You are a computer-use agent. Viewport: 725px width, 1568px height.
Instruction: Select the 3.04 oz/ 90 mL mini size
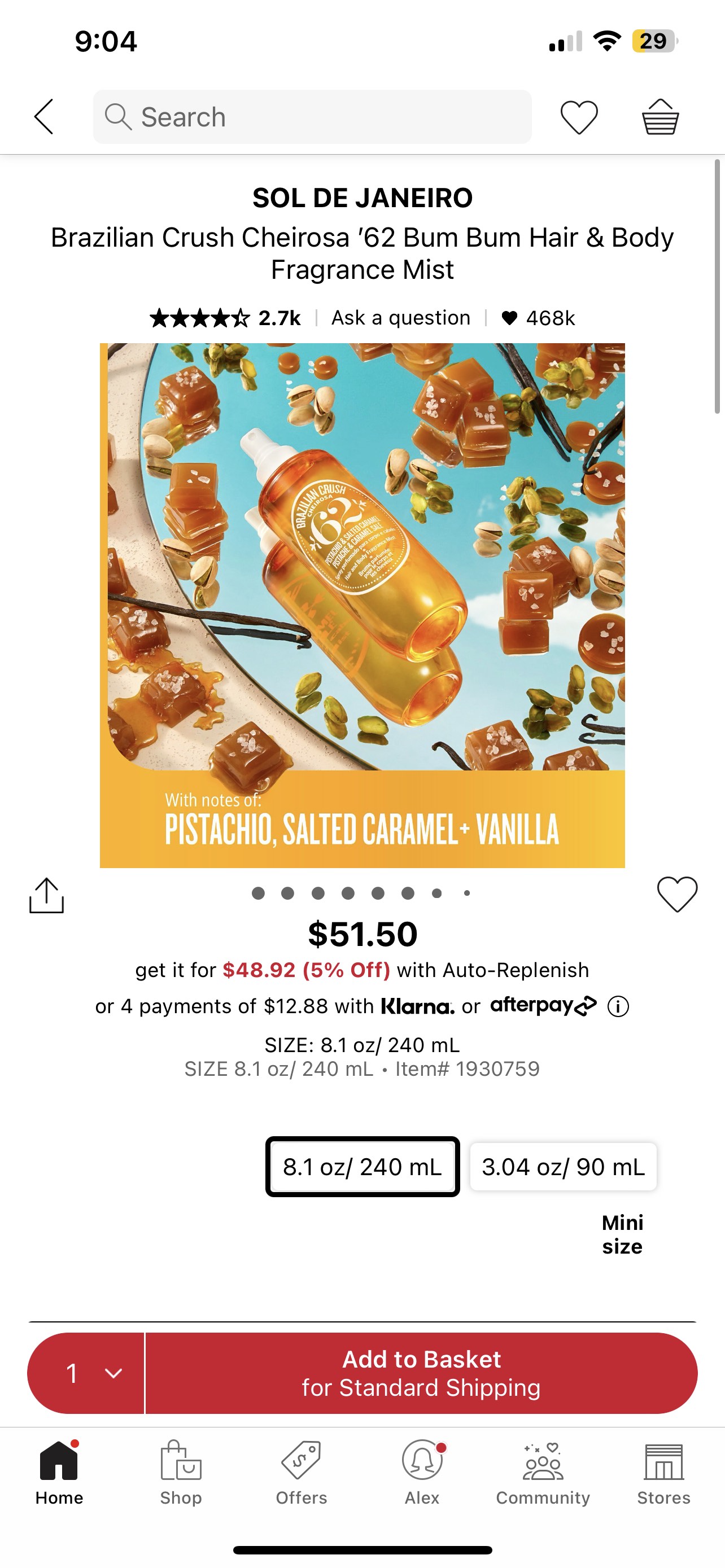[x=563, y=1167]
